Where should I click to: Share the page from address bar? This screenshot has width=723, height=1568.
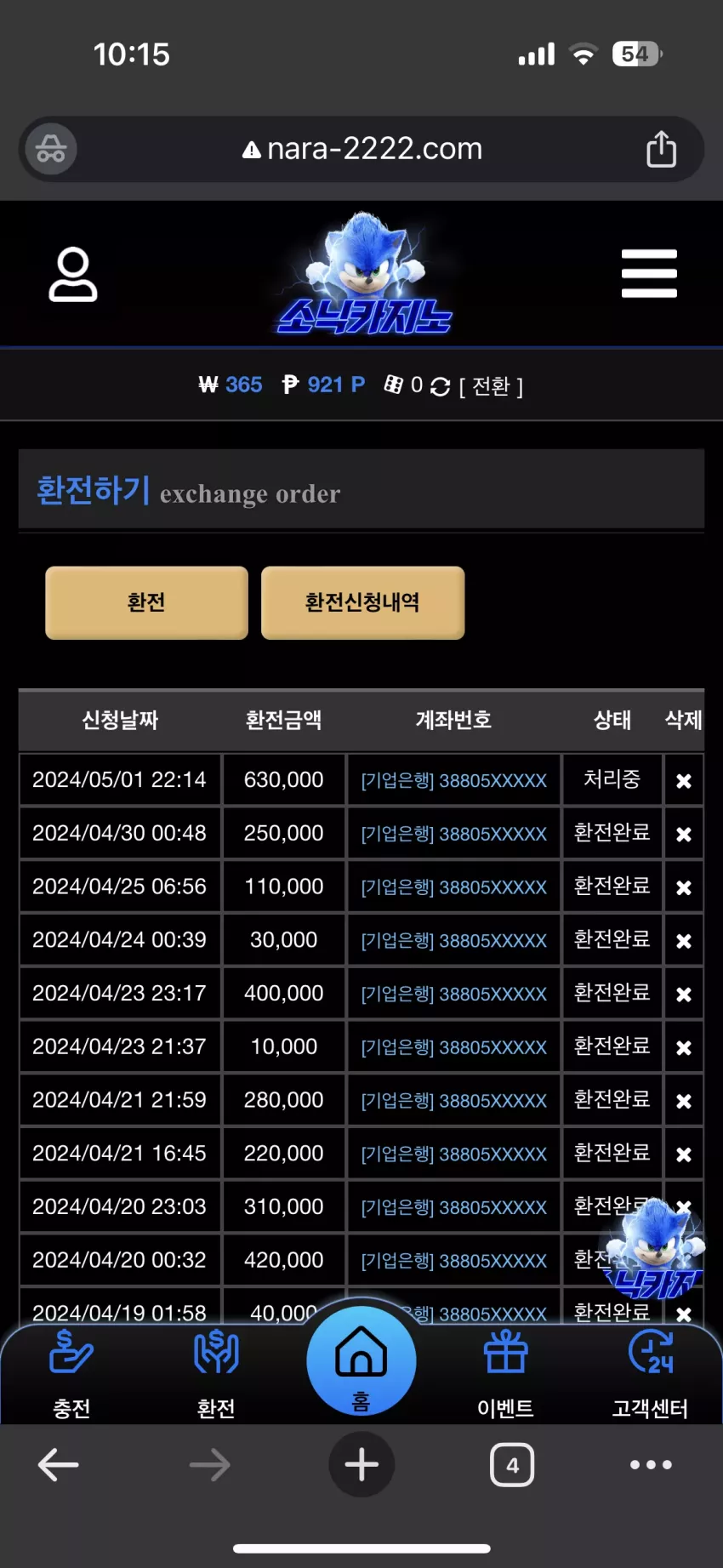tap(661, 149)
